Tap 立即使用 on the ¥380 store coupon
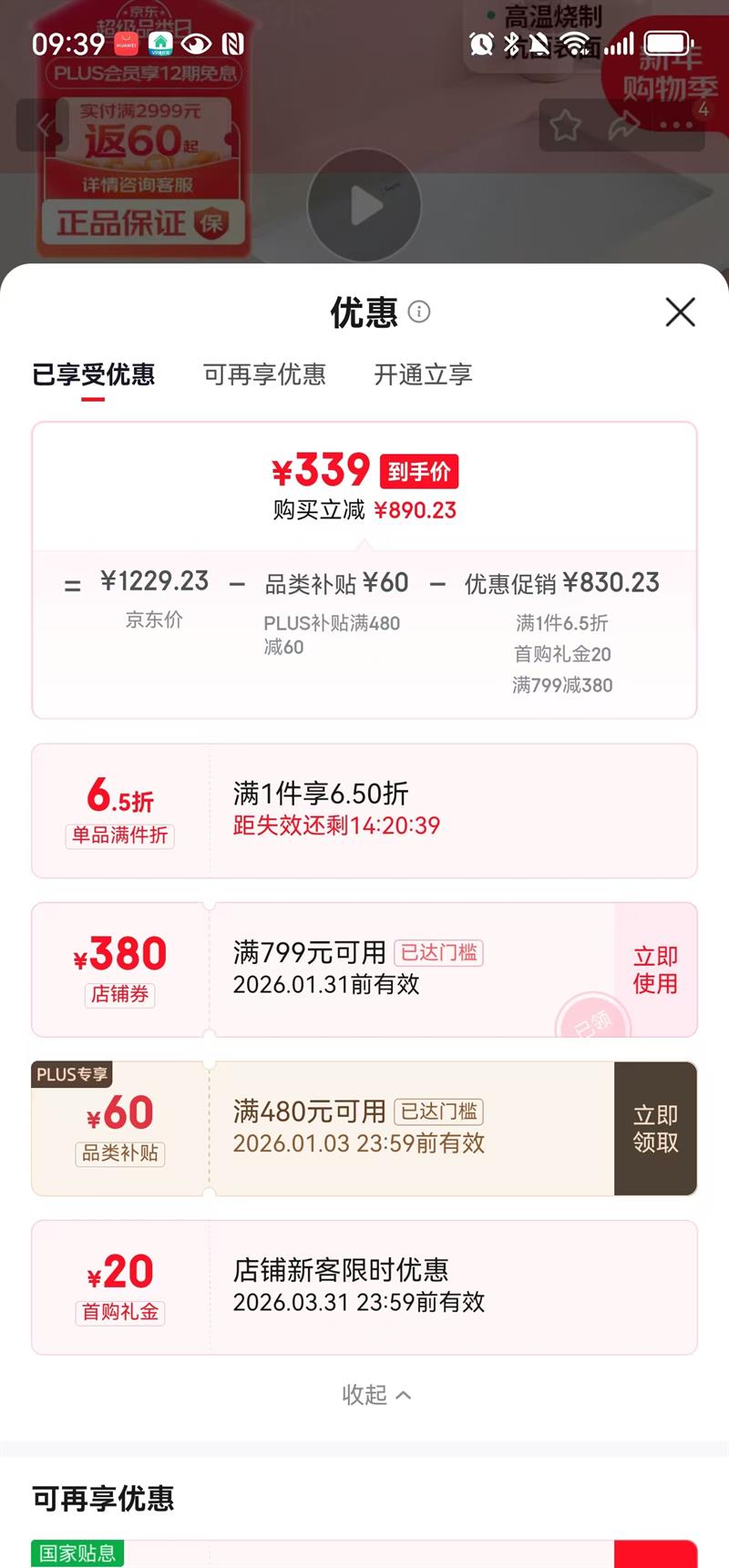This screenshot has height=1568, width=729. (x=654, y=969)
